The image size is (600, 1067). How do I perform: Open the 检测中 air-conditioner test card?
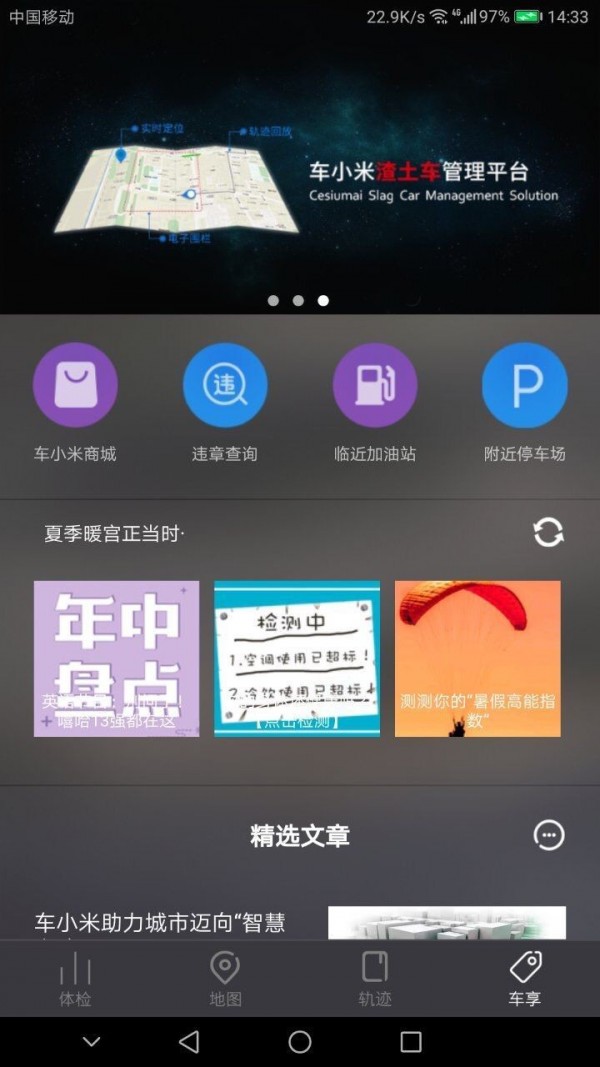coord(297,658)
